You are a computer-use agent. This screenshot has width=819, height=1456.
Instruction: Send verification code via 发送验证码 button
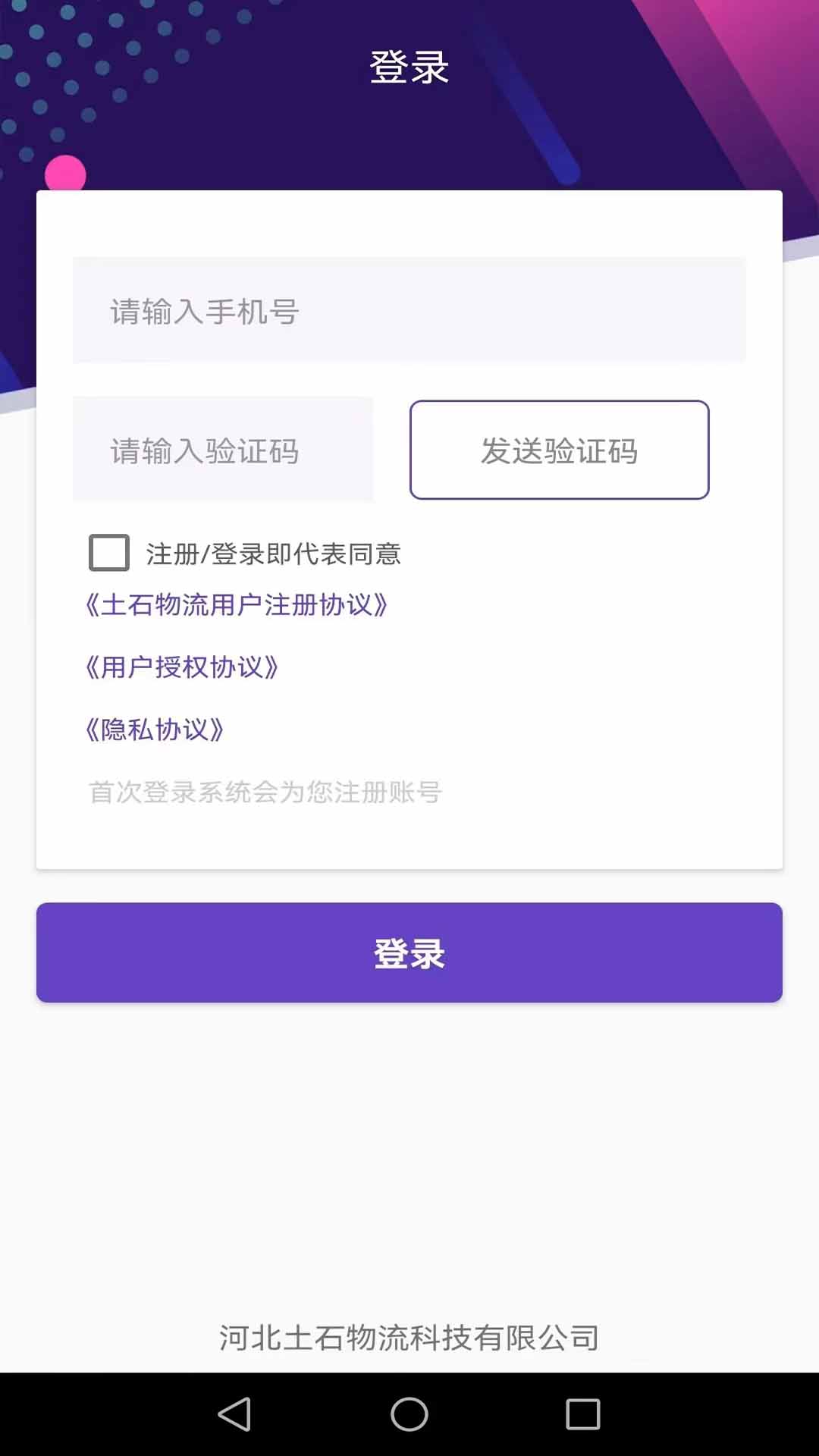click(560, 450)
